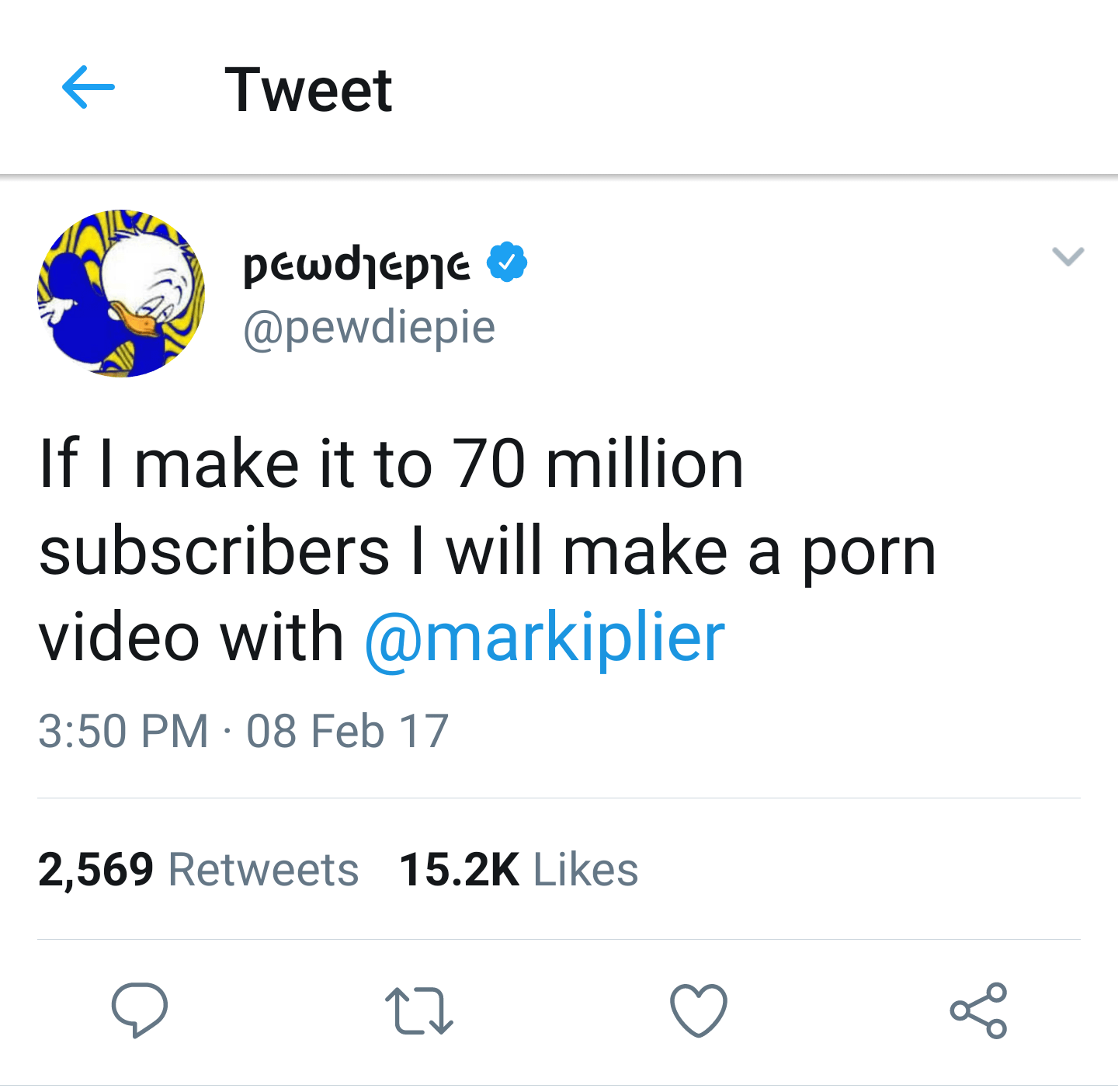Like this tweet with the heart

tap(699, 1010)
